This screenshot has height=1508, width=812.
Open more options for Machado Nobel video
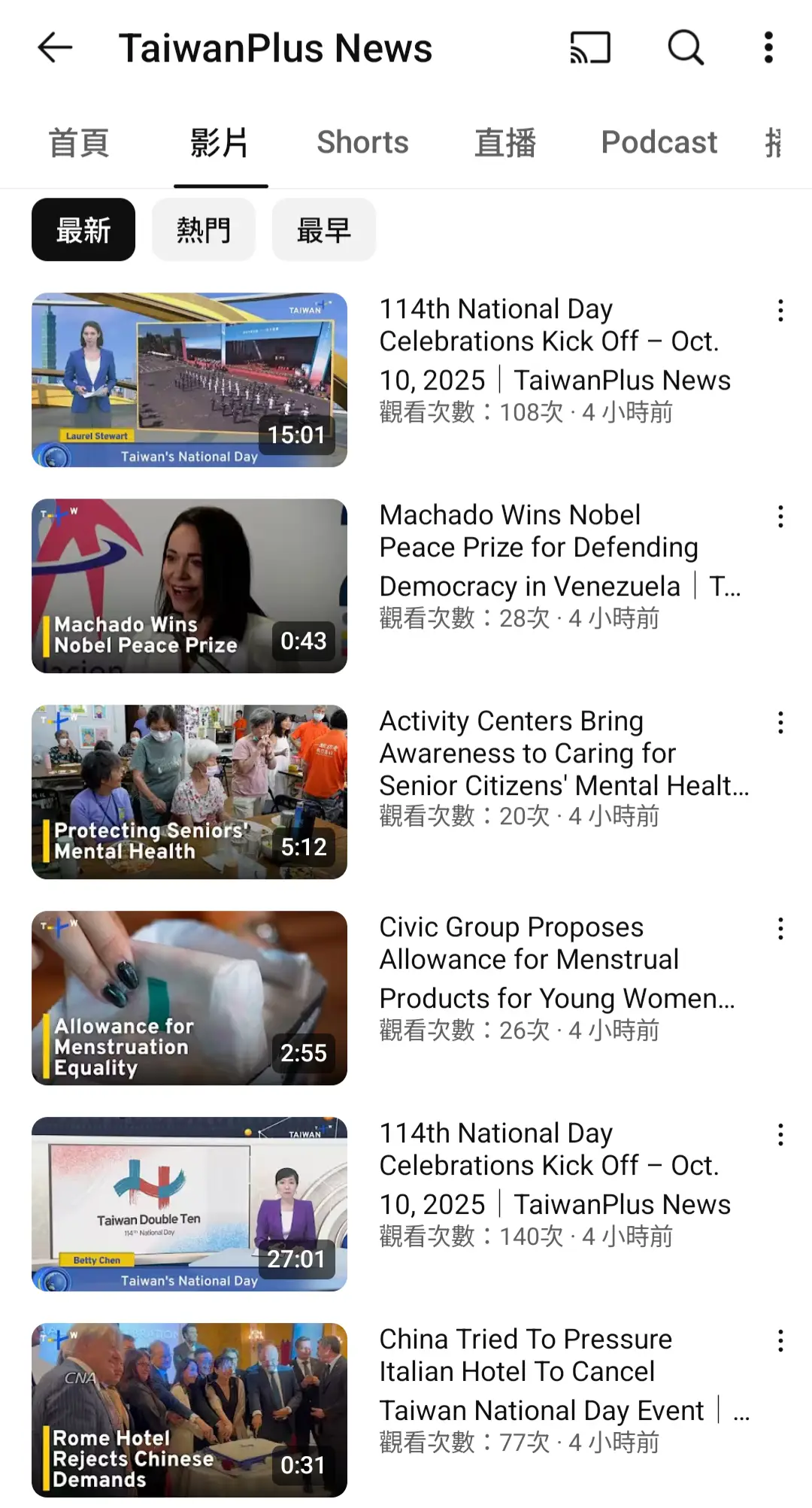click(781, 517)
